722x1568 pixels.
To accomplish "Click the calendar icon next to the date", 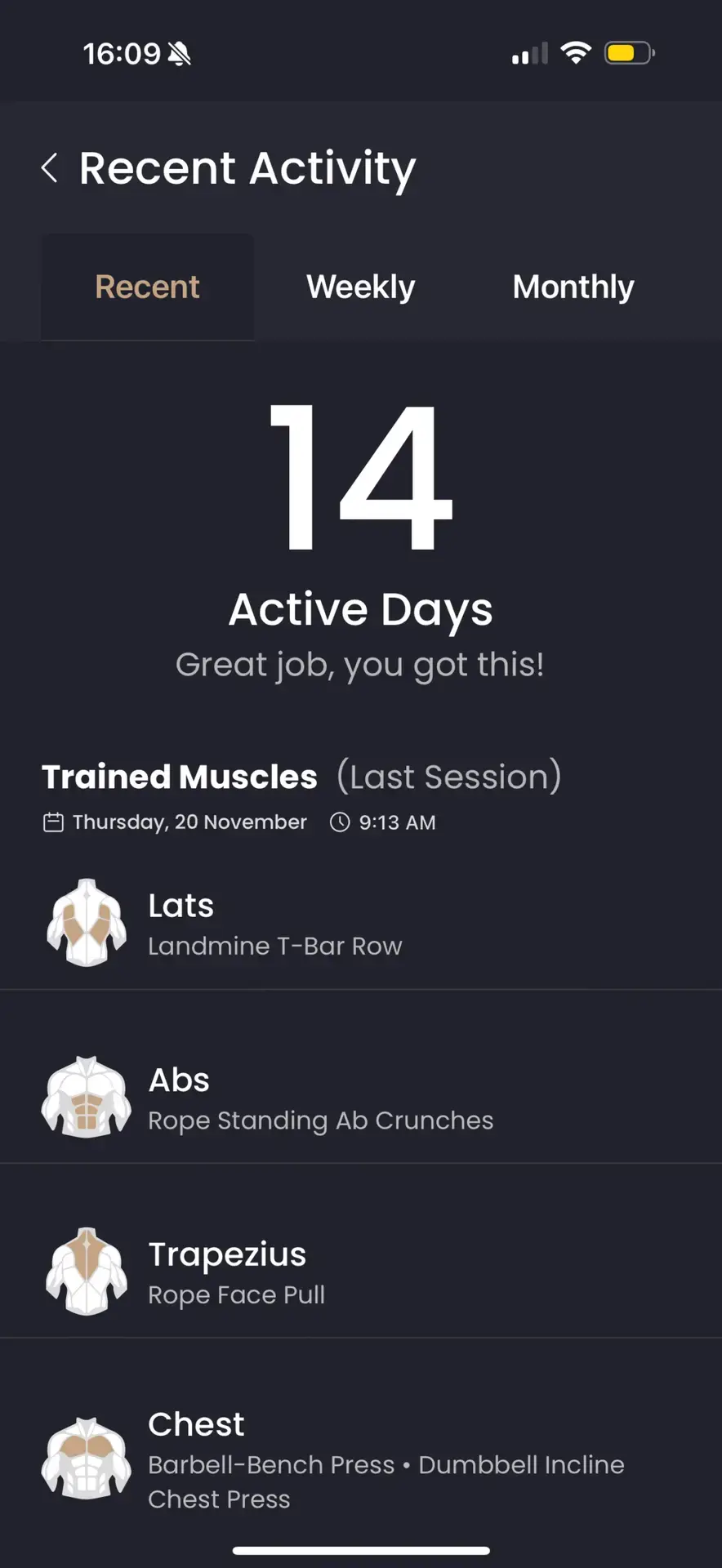I will click(x=53, y=822).
